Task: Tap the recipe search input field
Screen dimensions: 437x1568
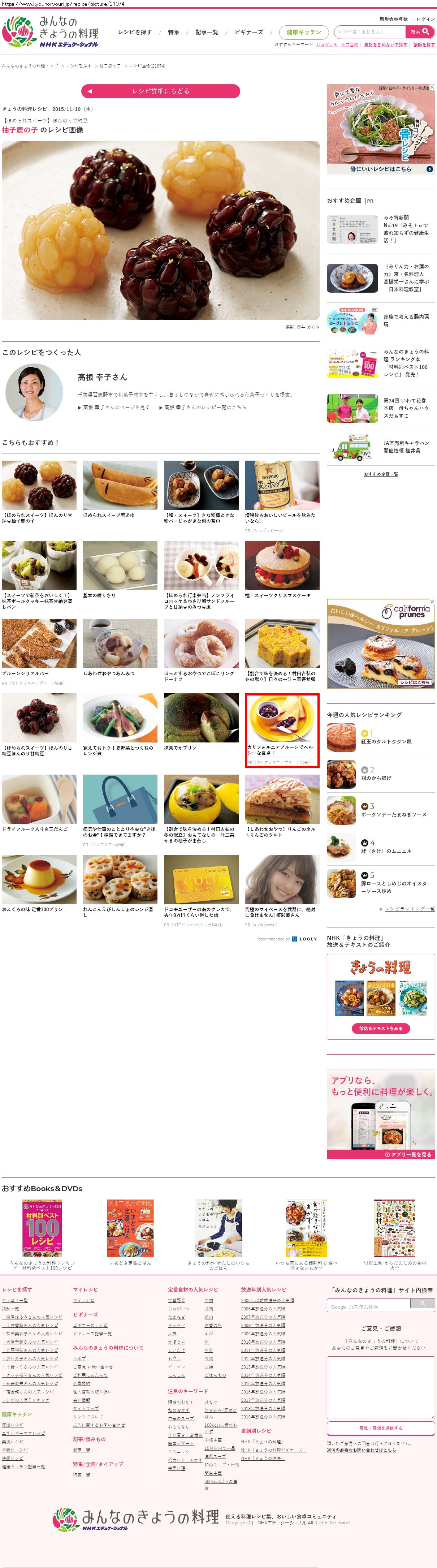Action: (369, 32)
